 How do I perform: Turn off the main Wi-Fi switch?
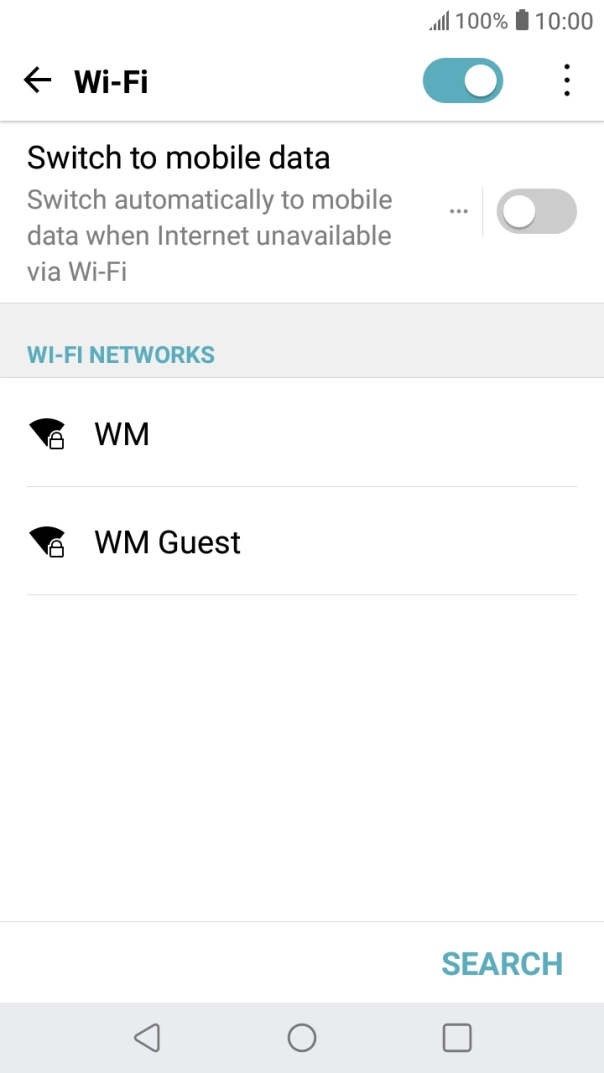click(x=463, y=81)
